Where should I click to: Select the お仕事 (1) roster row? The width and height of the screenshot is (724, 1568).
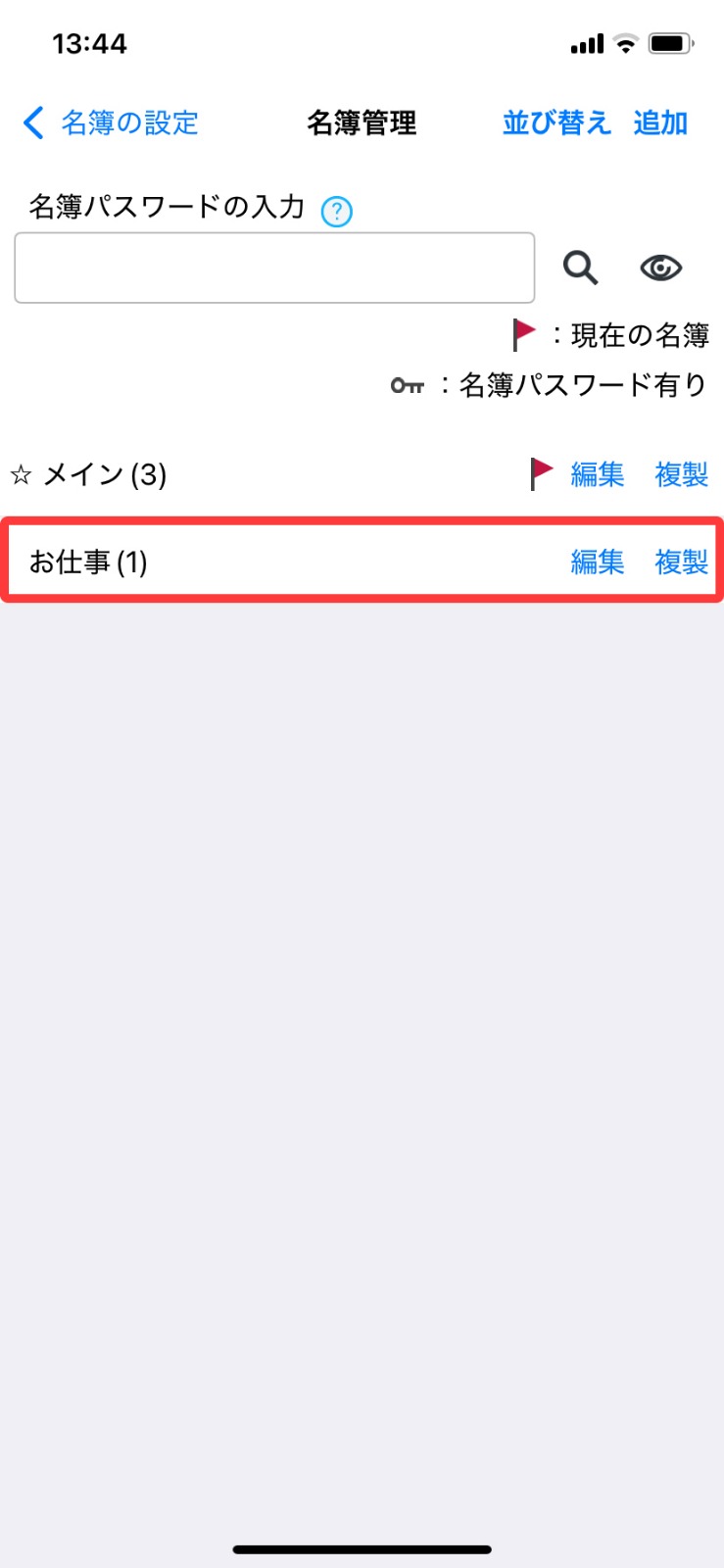coord(362,561)
